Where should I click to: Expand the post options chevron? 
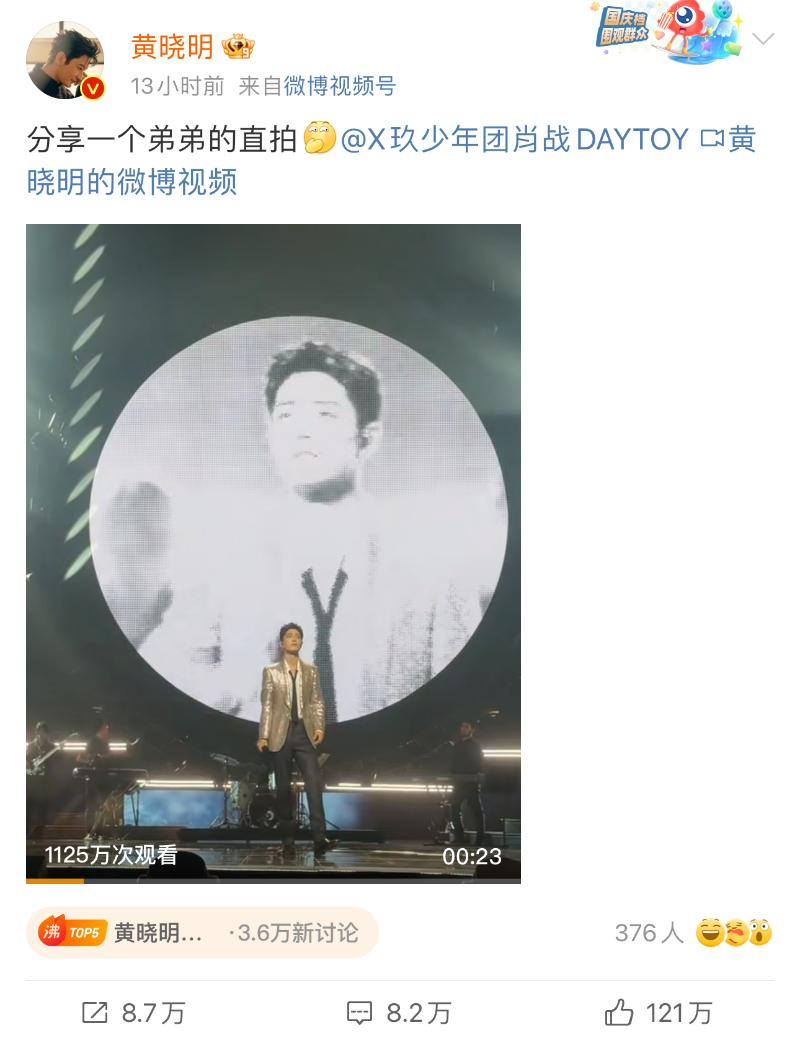point(763,40)
